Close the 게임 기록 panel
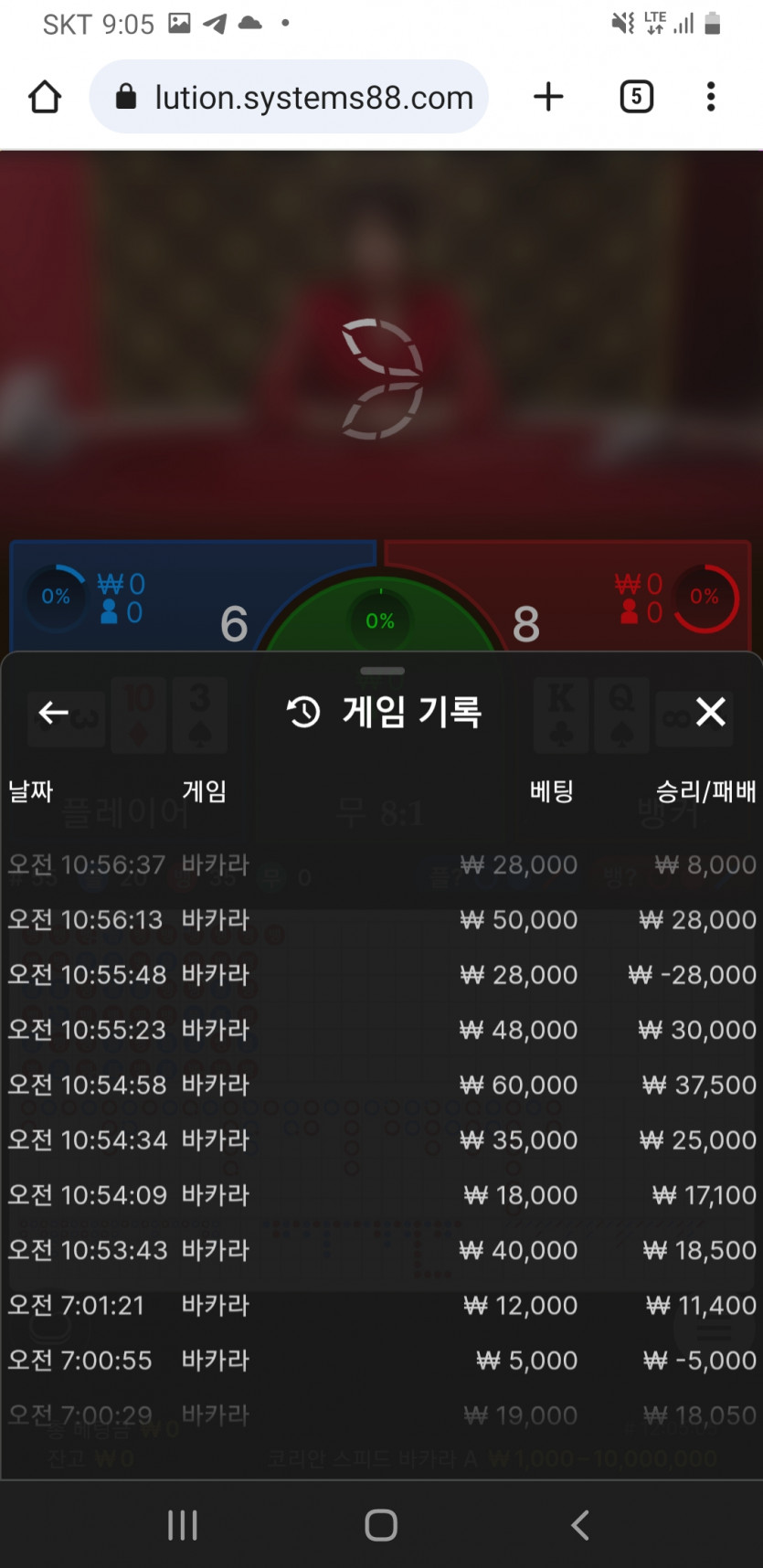 710,712
